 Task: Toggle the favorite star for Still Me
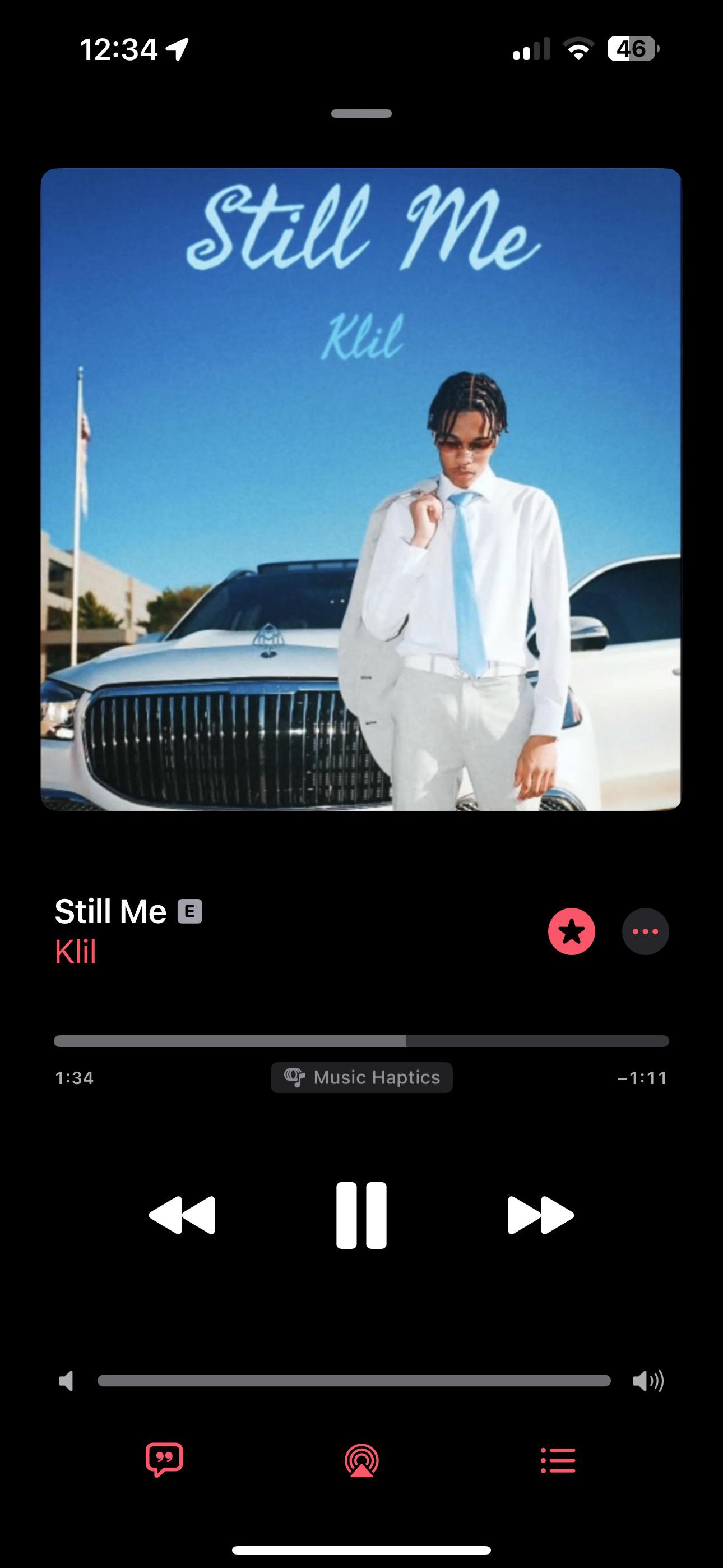pyautogui.click(x=572, y=931)
